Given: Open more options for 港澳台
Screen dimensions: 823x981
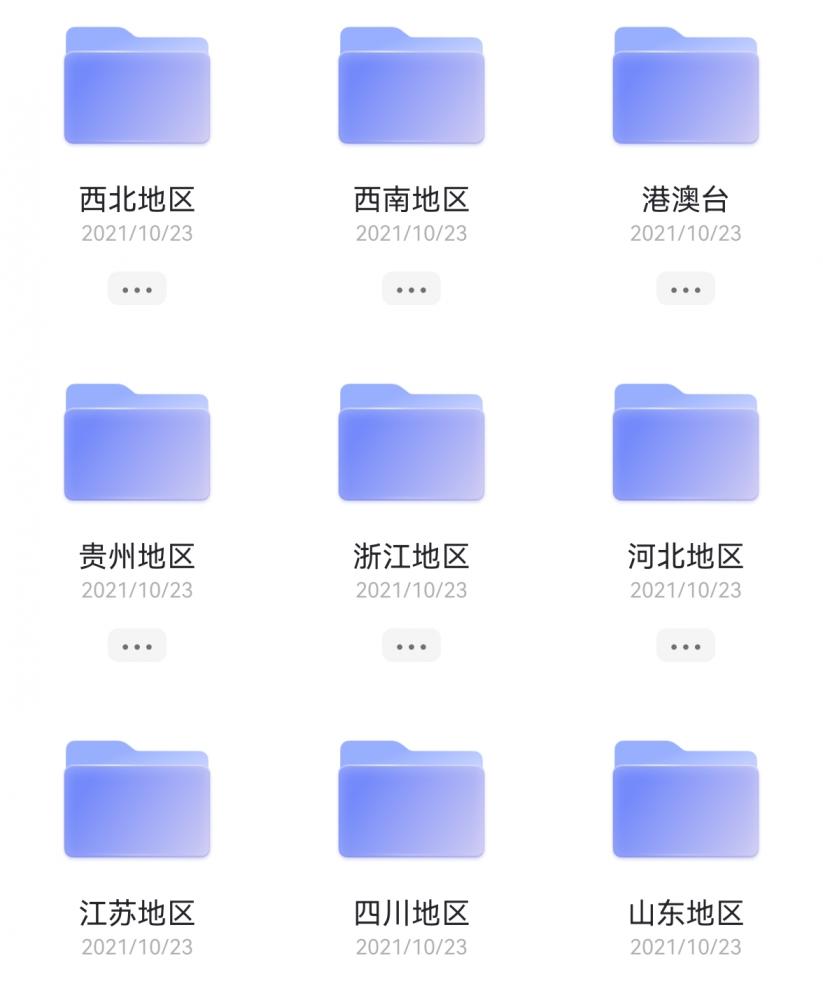Looking at the screenshot, I should coord(686,288).
